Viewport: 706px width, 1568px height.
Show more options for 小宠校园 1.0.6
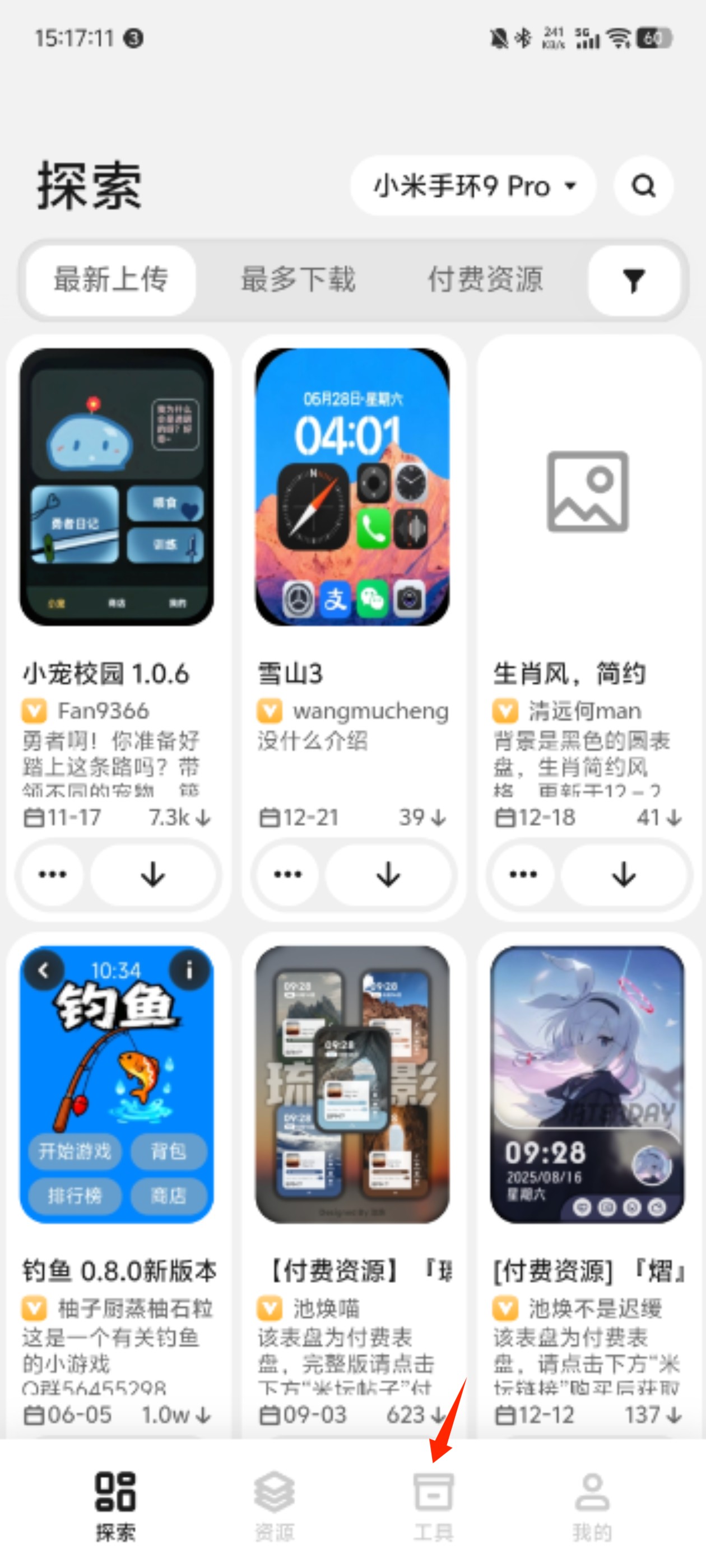[52, 874]
